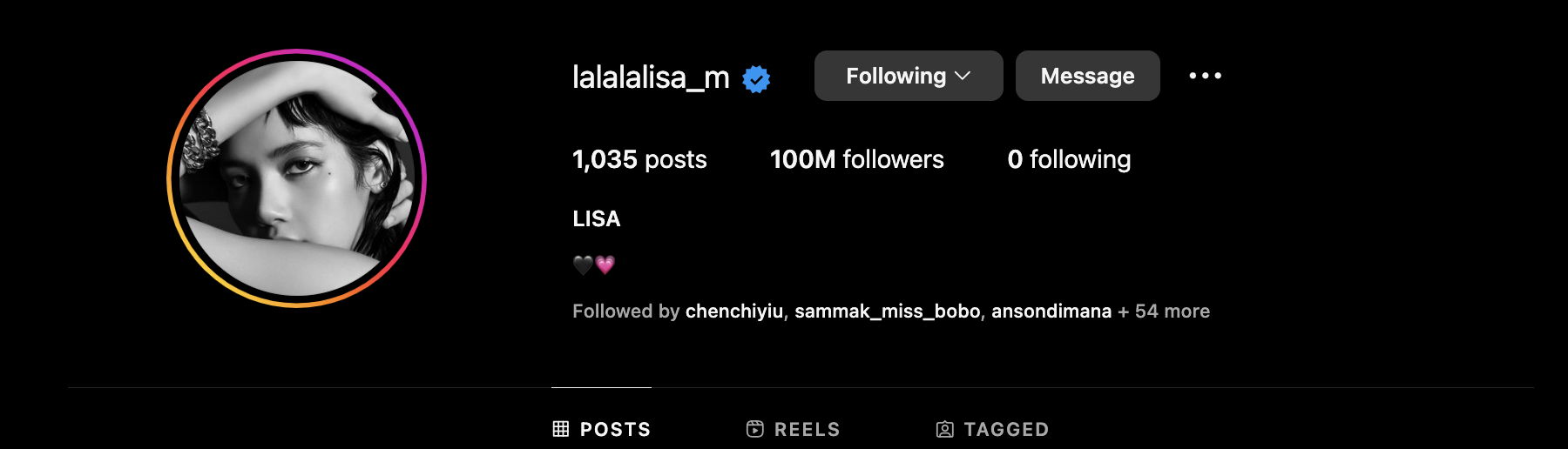Switch to the Tagged tab
The height and width of the screenshot is (449, 1568).
coord(992,429)
